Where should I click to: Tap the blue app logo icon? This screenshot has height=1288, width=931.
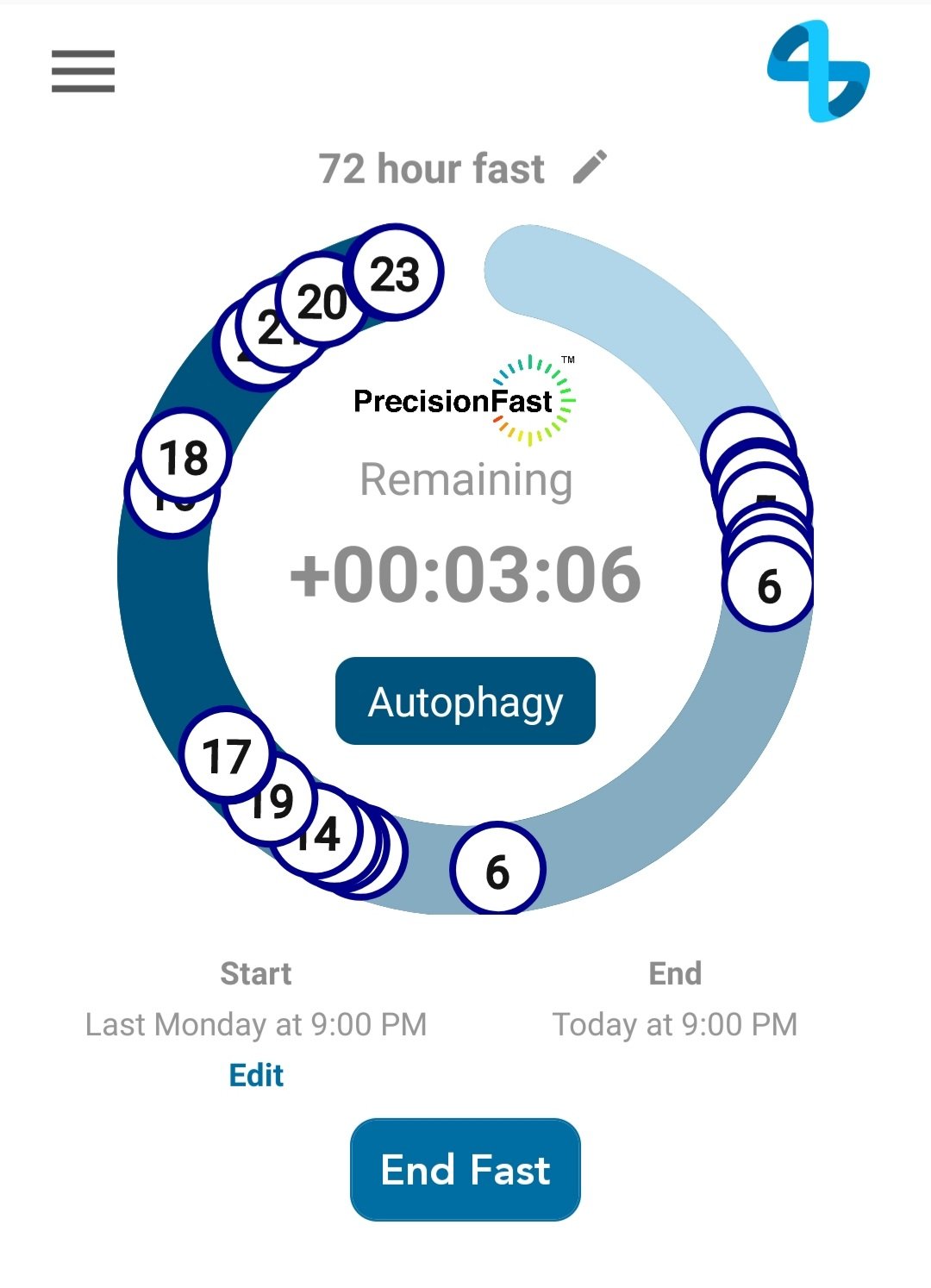[818, 71]
